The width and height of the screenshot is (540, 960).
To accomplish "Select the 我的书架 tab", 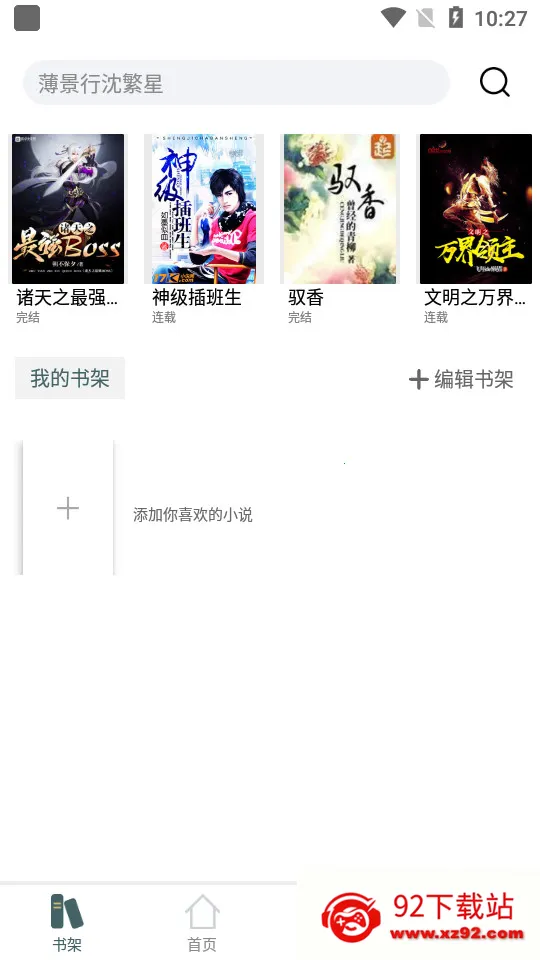I will 70,378.
